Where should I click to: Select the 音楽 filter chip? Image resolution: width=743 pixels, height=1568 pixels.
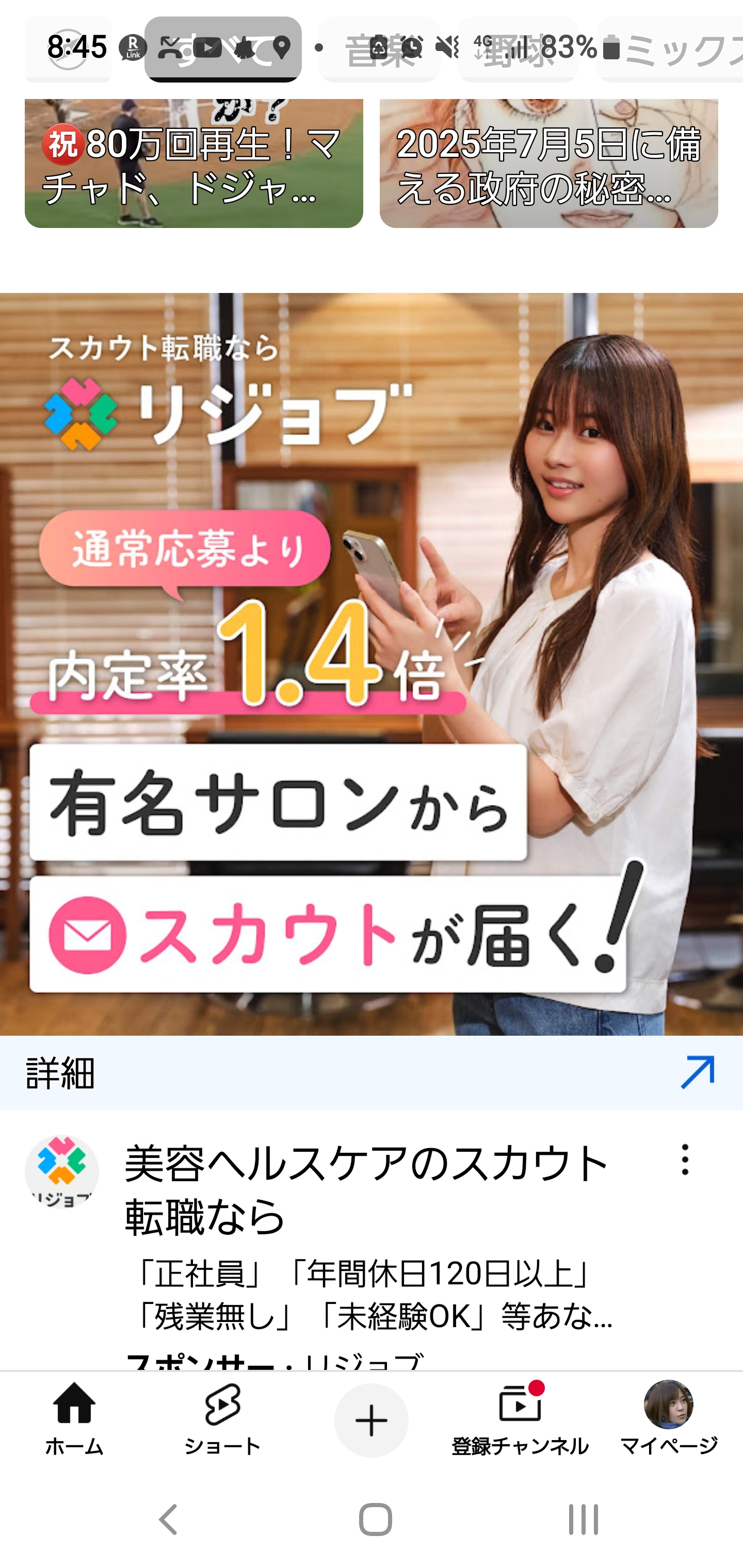coord(379,50)
